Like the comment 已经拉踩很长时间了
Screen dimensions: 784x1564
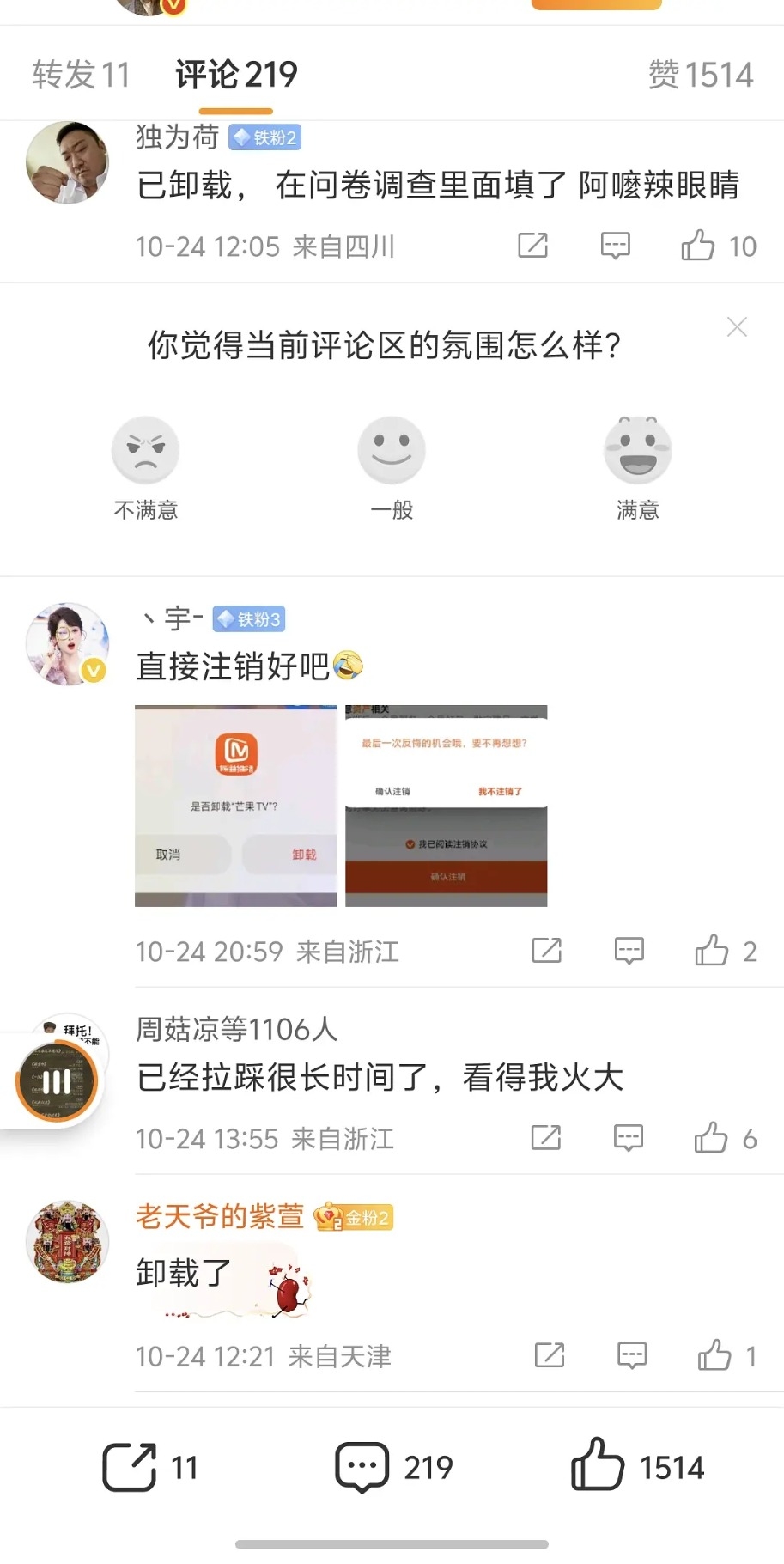711,1138
